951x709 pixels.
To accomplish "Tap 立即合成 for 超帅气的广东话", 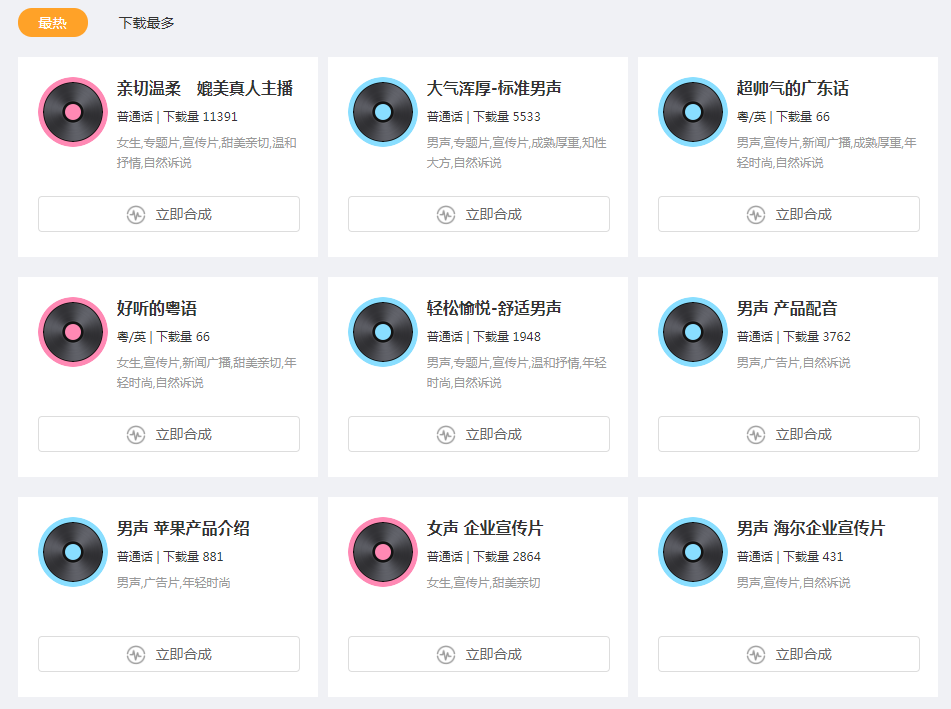I will (x=789, y=214).
